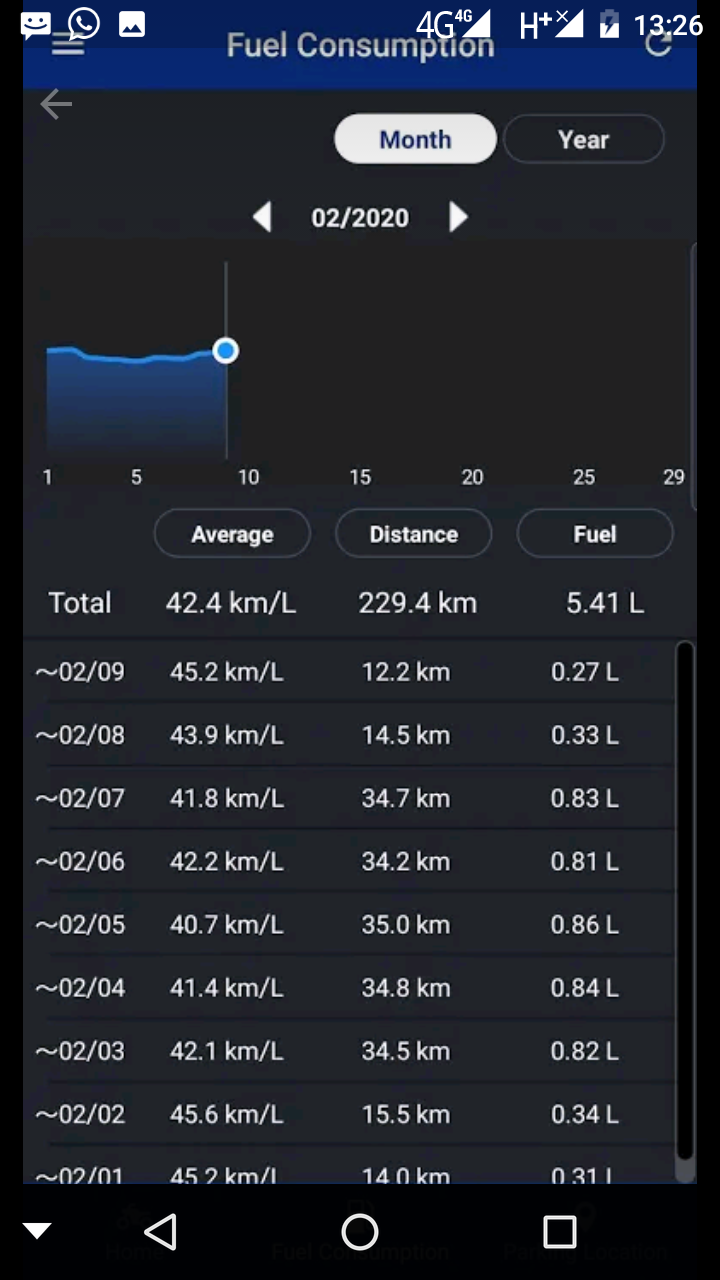Switch to the Year view
Viewport: 720px width, 1280px height.
[x=584, y=139]
